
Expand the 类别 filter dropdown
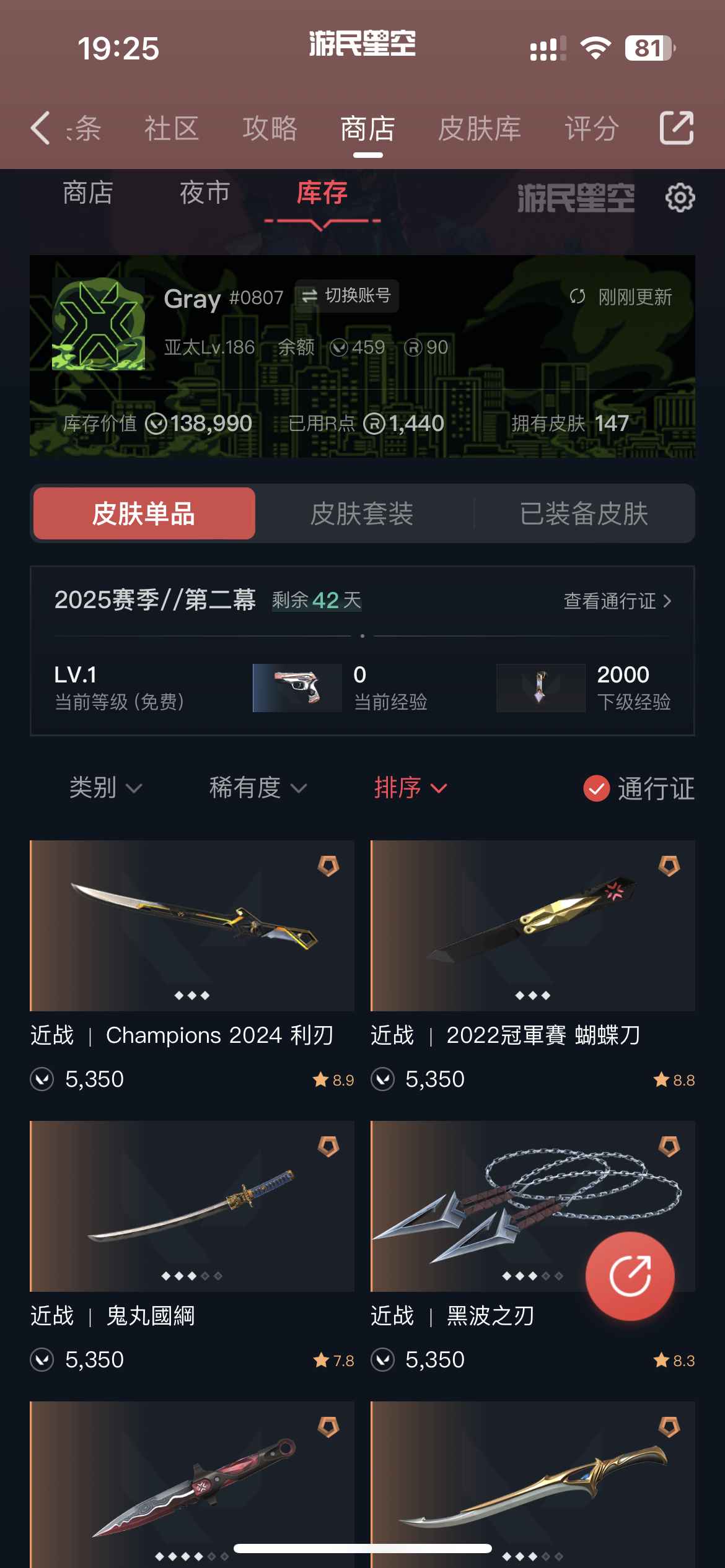tap(105, 788)
